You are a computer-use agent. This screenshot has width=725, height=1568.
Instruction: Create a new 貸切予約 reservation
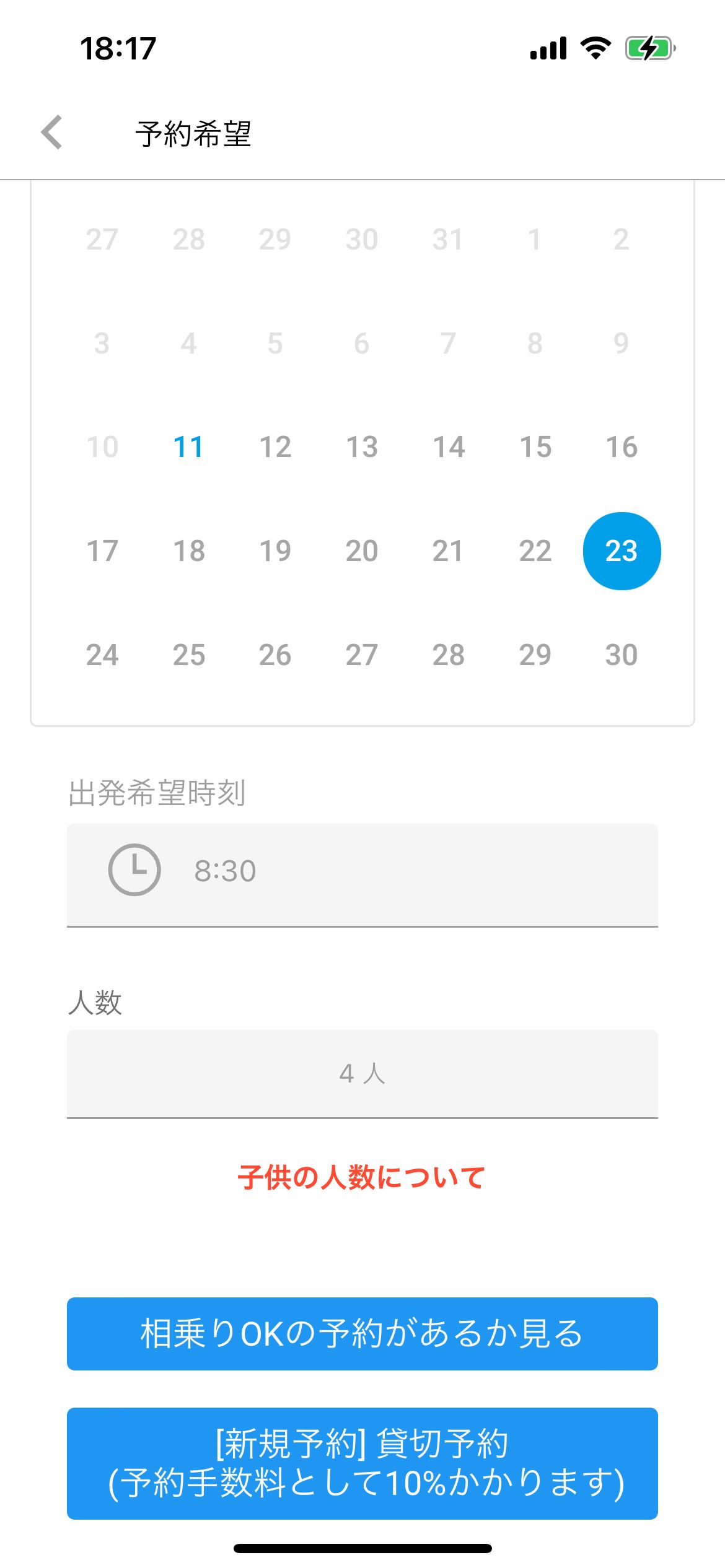point(362,1463)
